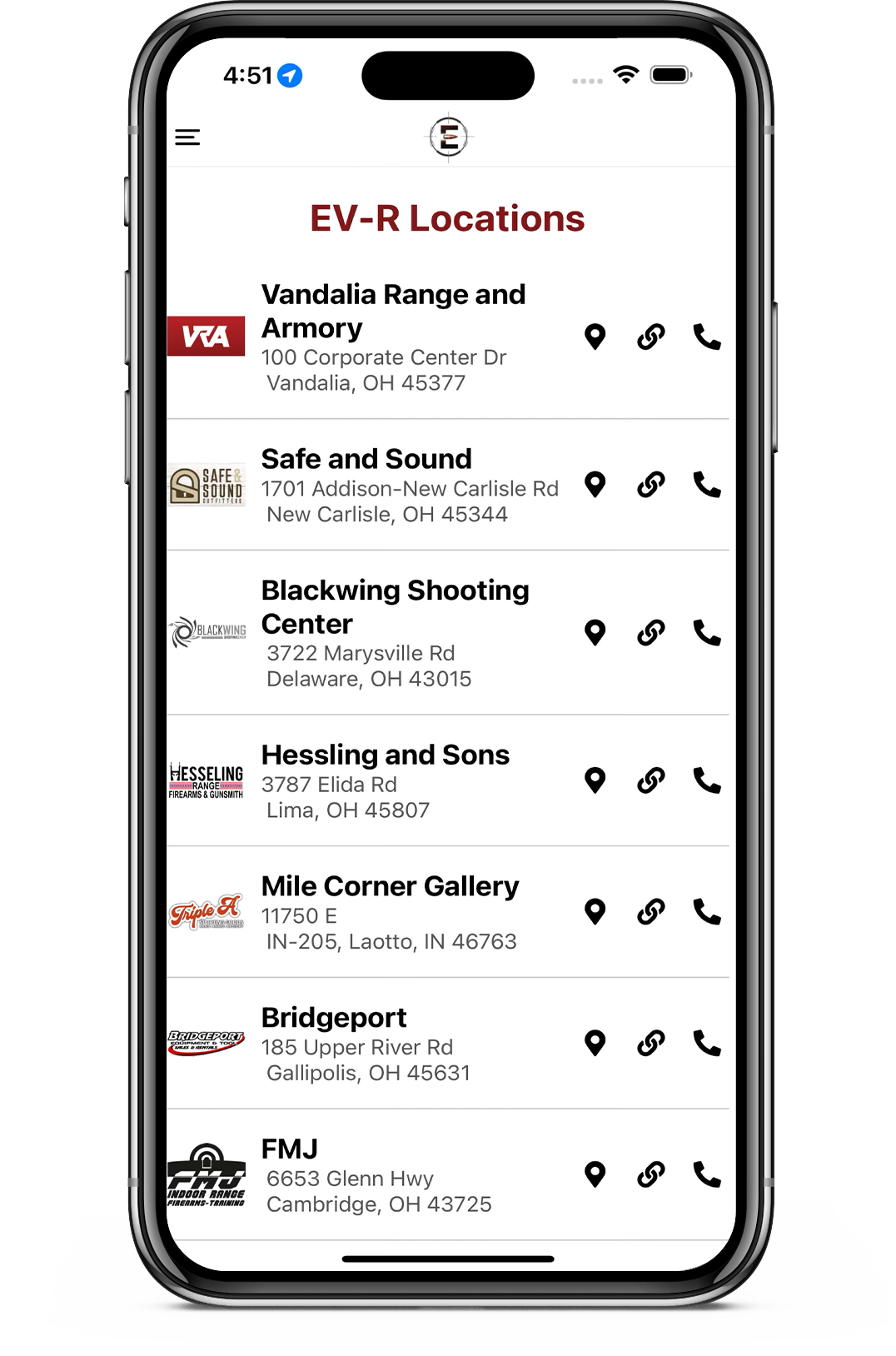
Task: Call Safe and Sound
Action: click(706, 484)
